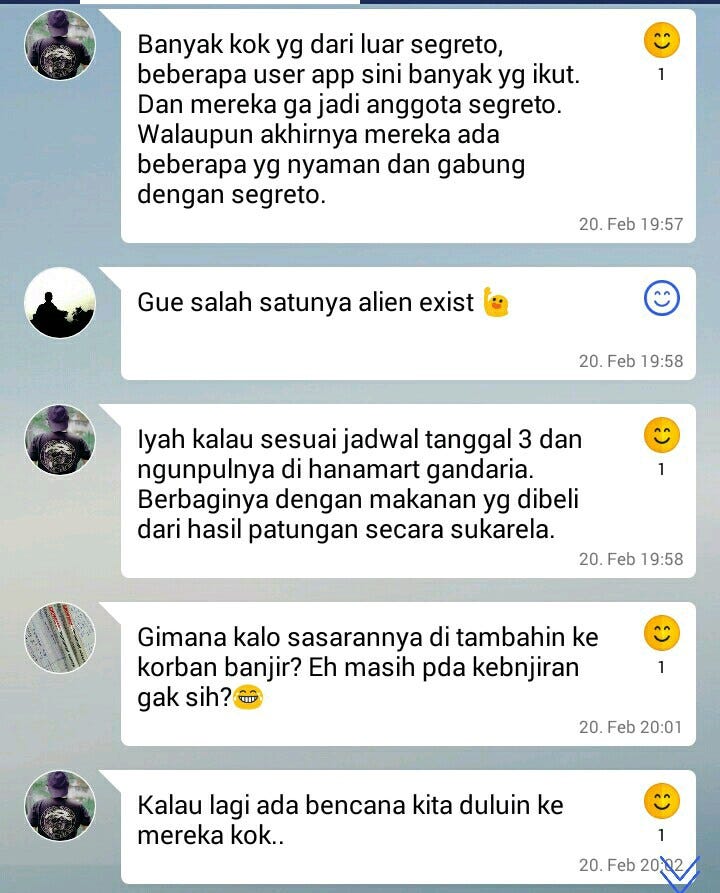Screen dimensions: 720x893
Task: Tap smiley reaction on 'Banyak kok yg dari luar' message
Action: click(x=661, y=41)
